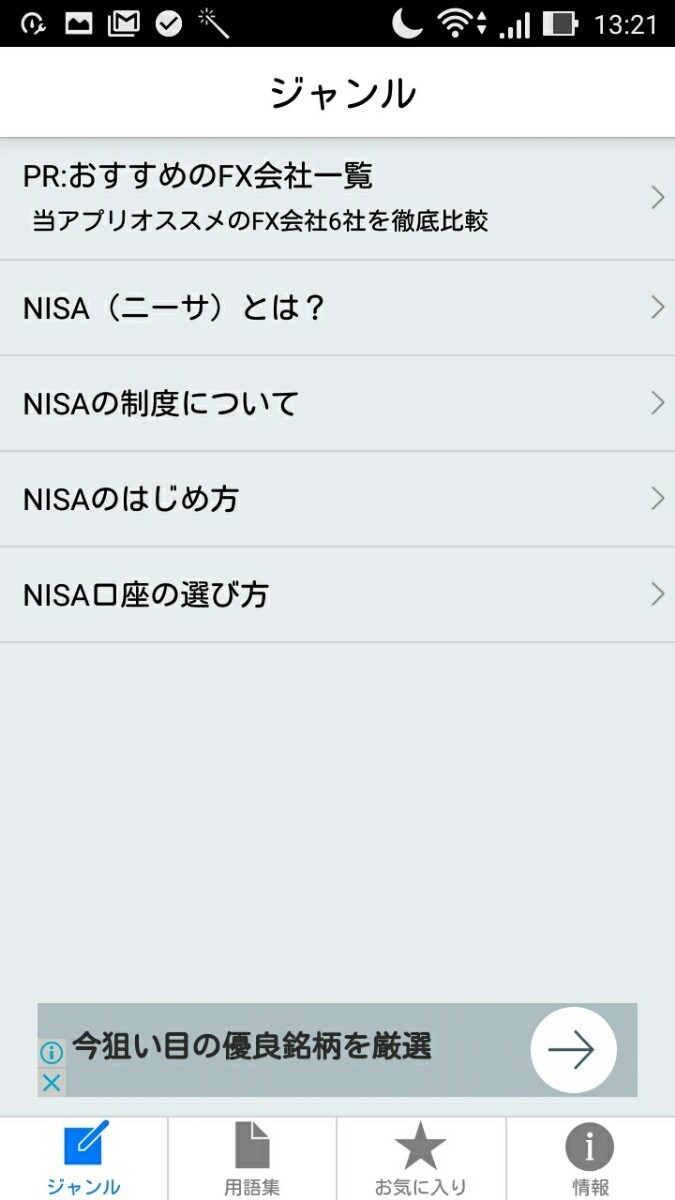The width and height of the screenshot is (675, 1200).
Task: Open the 今狙い目の優良銘柄を厳選 ad arrow
Action: 573,1050
